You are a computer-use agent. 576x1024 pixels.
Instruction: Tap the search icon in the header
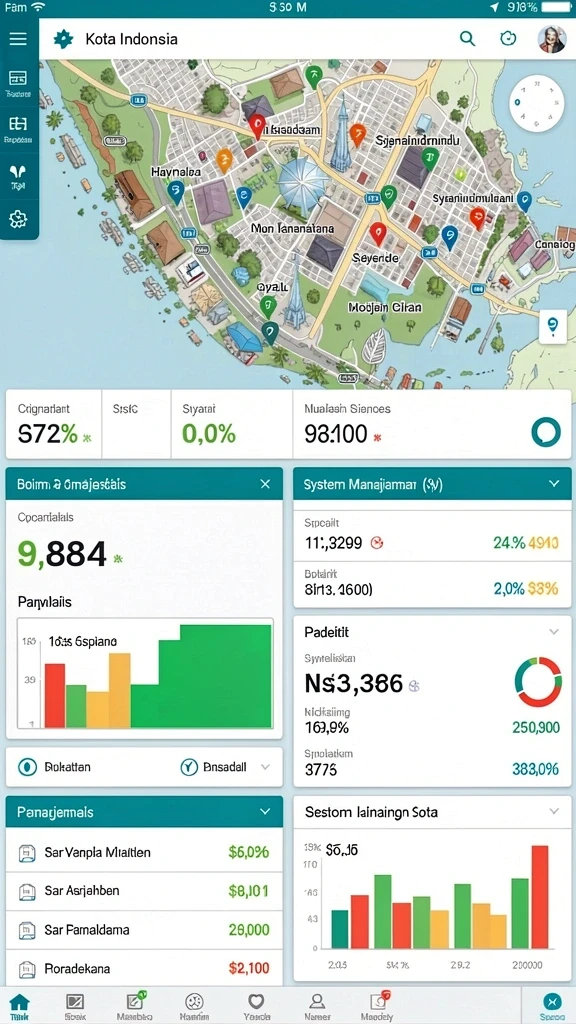[x=468, y=39]
